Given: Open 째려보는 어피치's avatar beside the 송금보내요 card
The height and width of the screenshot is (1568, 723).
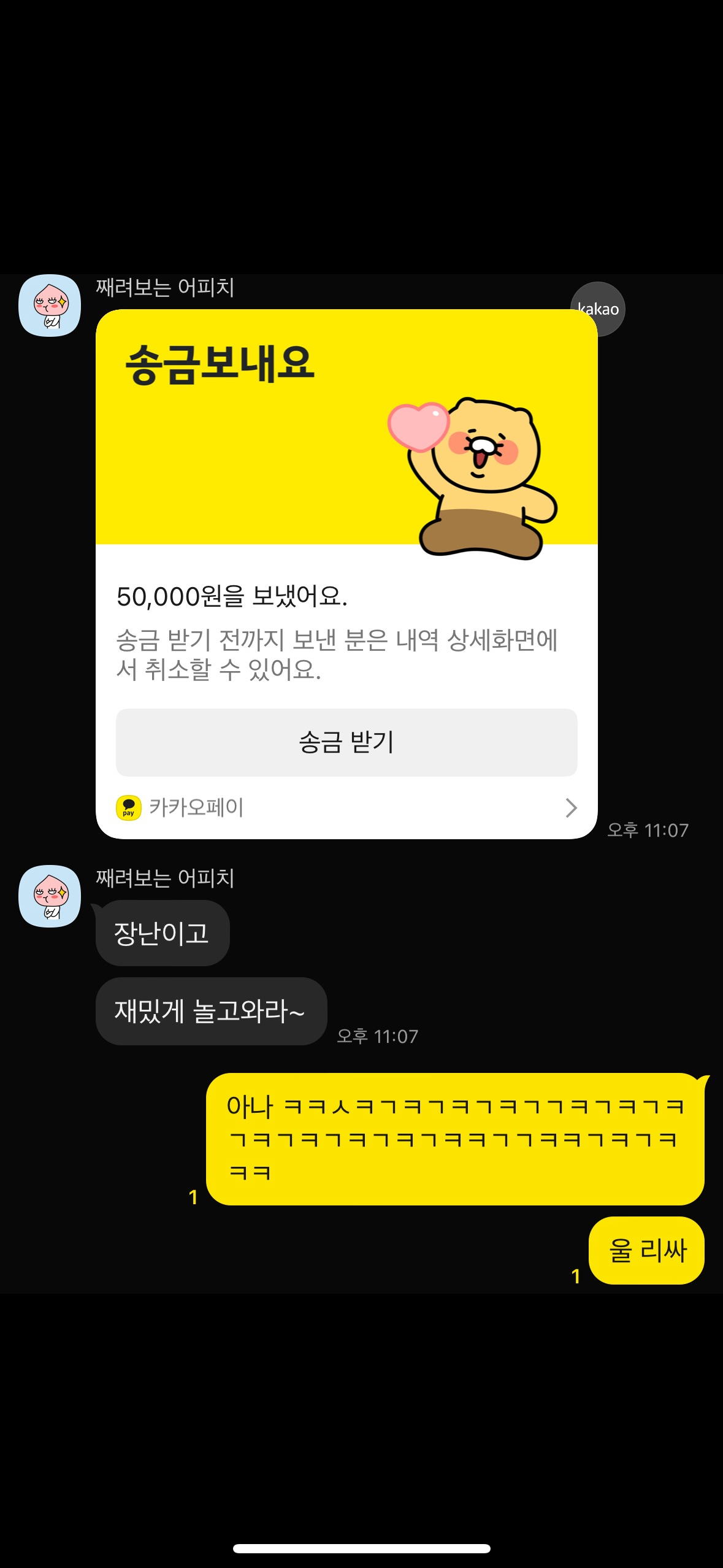Looking at the screenshot, I should [50, 306].
